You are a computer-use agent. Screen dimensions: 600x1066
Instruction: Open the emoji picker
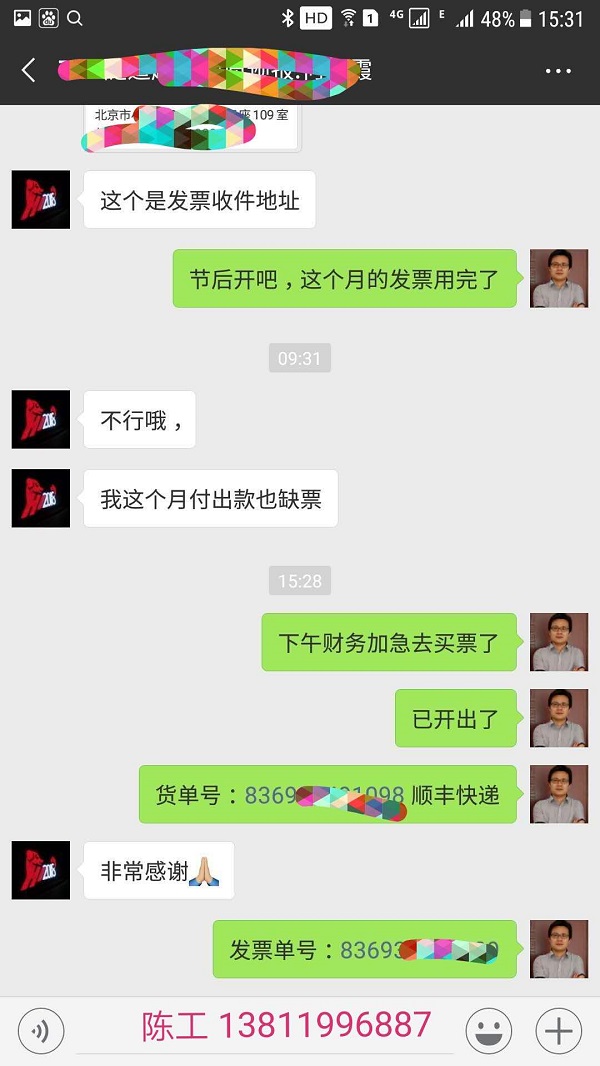(489, 1031)
